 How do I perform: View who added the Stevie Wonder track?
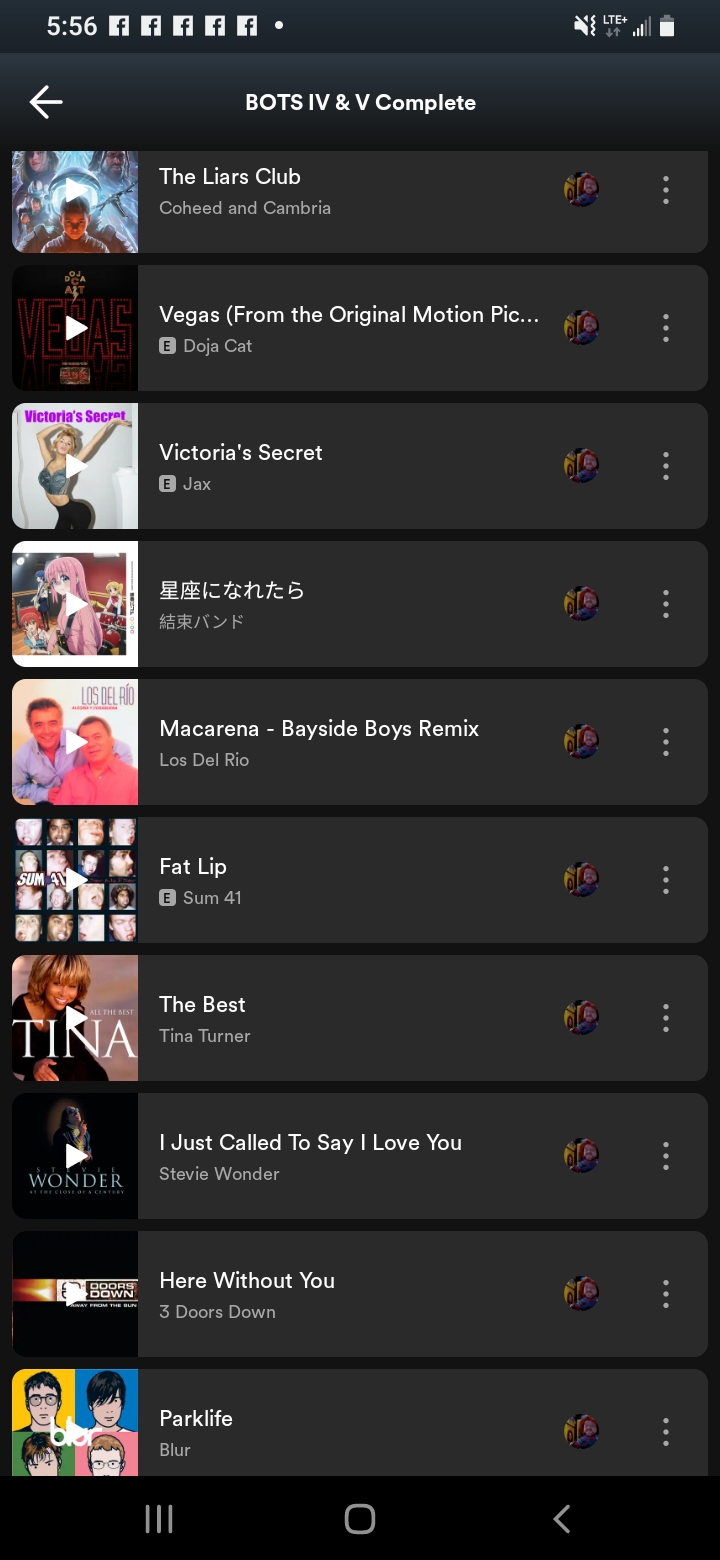(581, 1156)
